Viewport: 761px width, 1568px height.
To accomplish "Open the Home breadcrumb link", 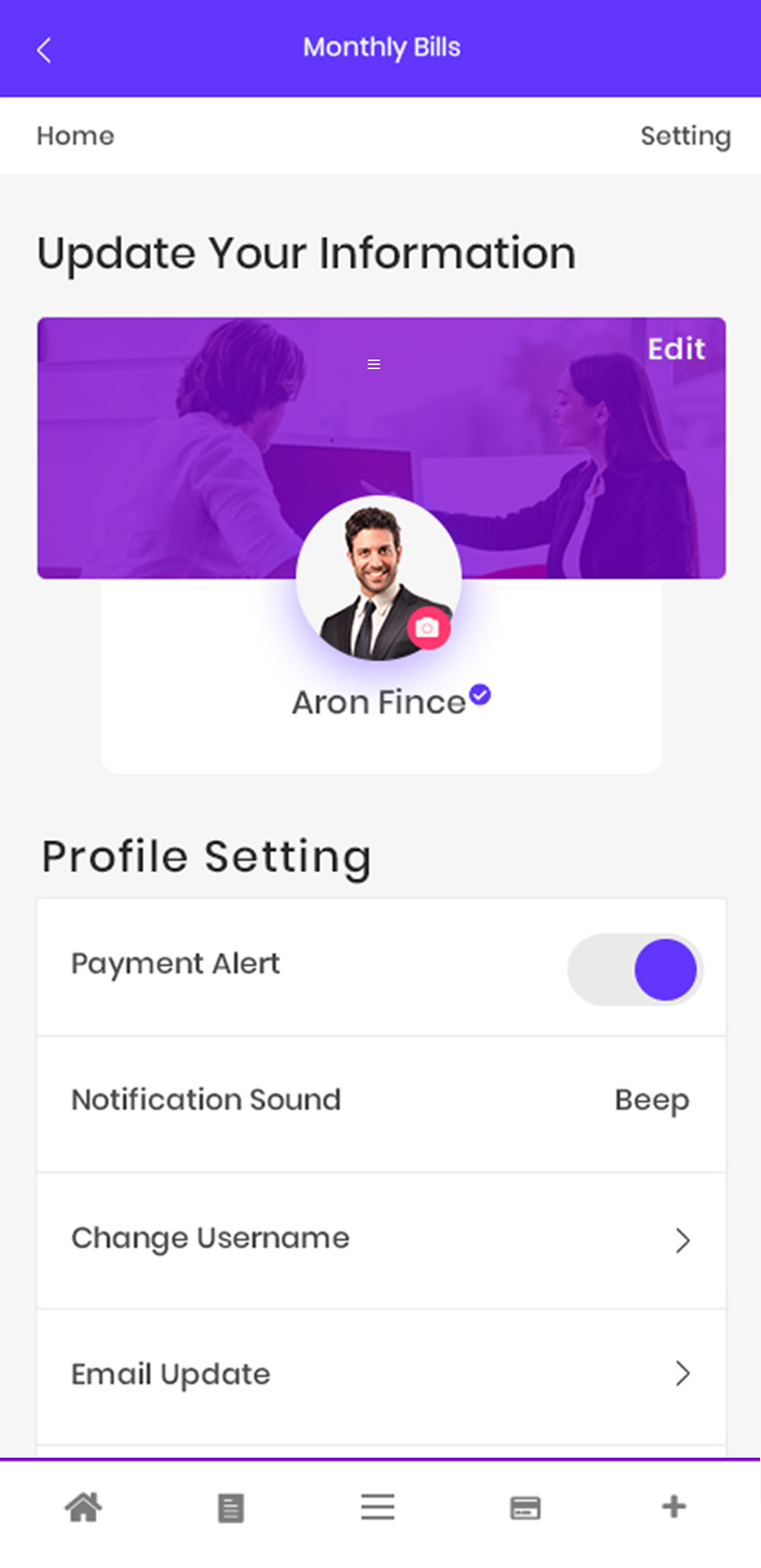I will [x=75, y=136].
